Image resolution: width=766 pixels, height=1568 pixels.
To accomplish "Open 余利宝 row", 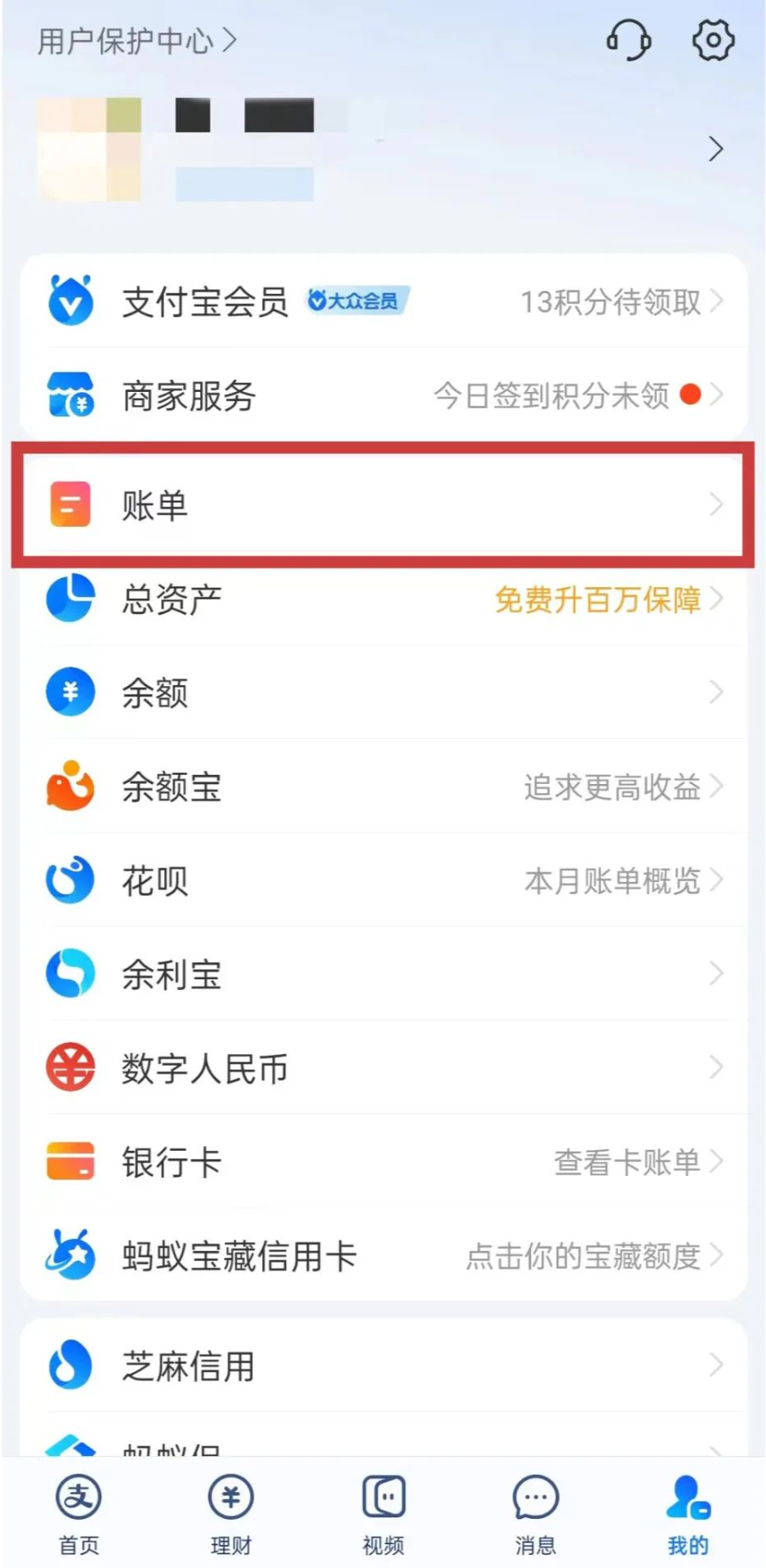I will coord(383,974).
